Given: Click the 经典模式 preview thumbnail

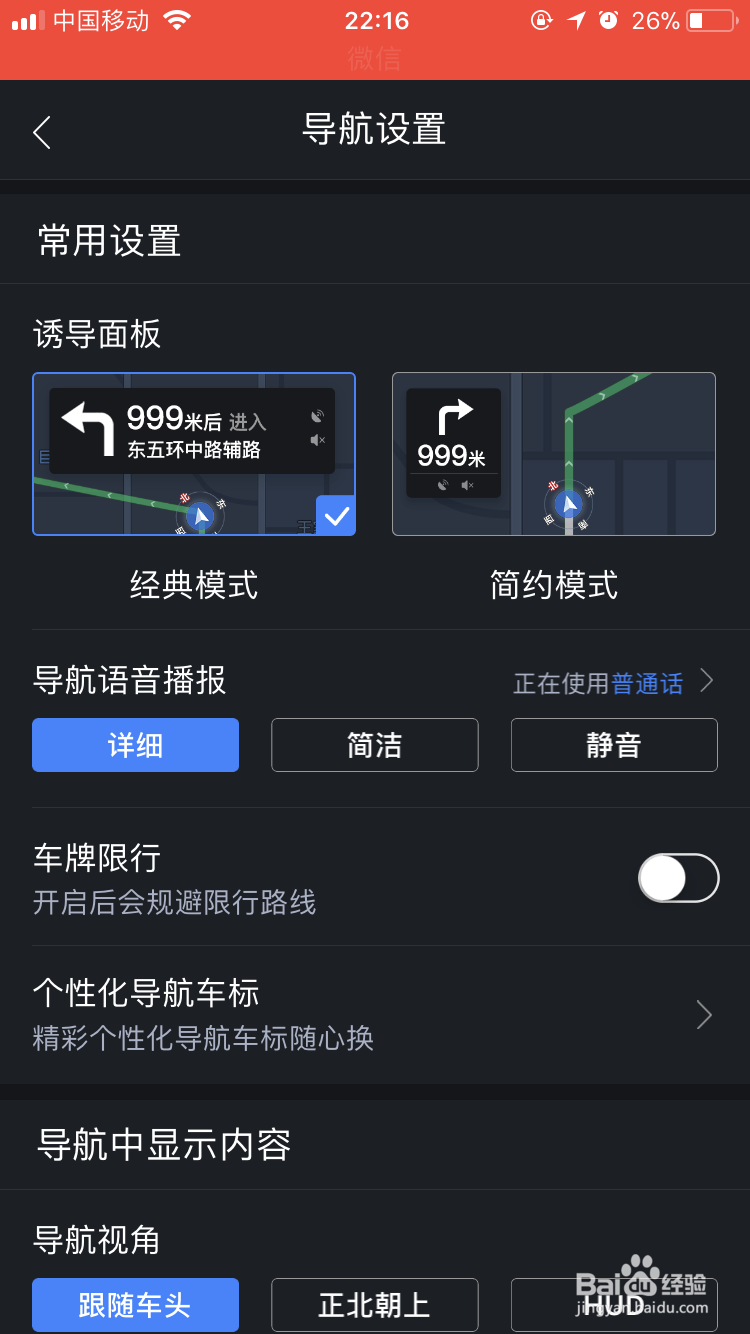Looking at the screenshot, I should (193, 454).
